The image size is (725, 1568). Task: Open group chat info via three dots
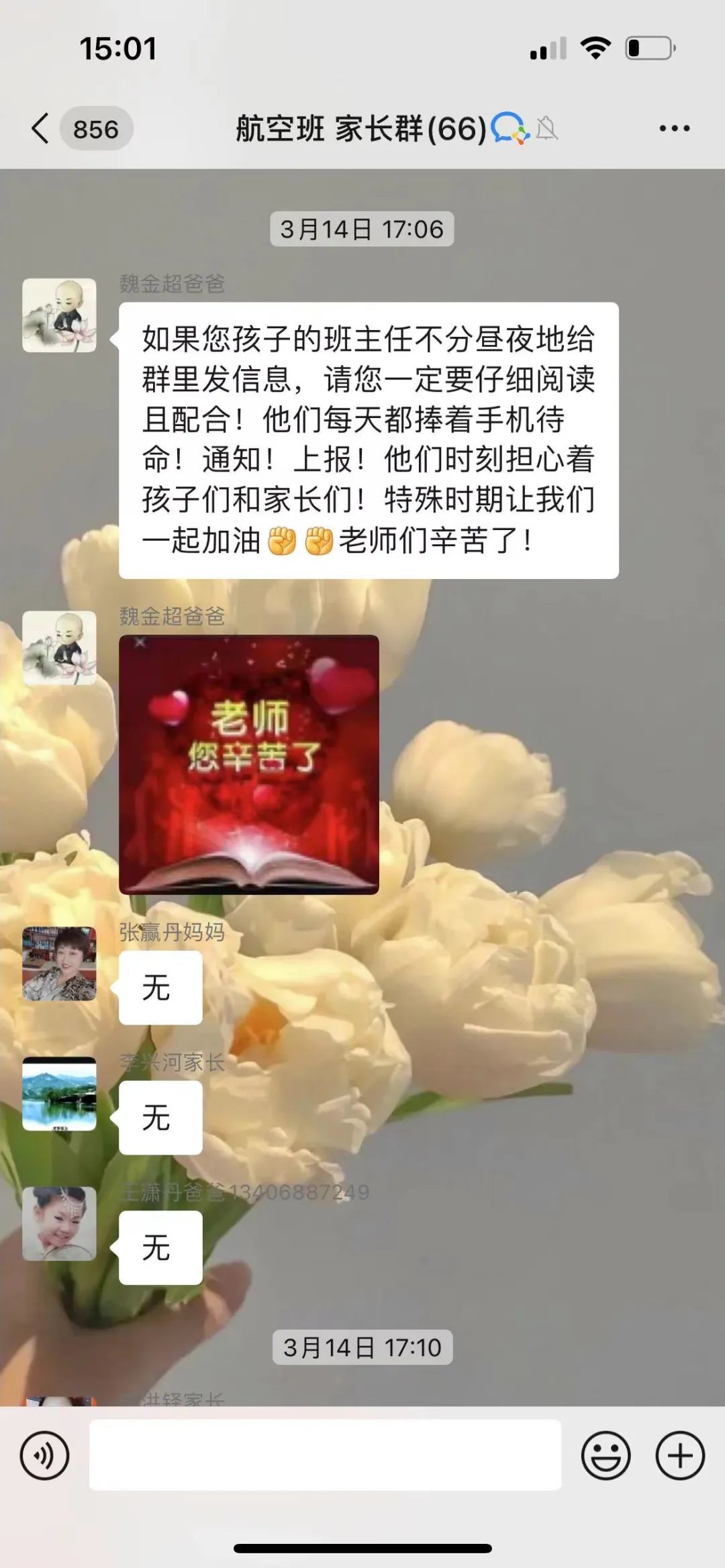pos(674,128)
